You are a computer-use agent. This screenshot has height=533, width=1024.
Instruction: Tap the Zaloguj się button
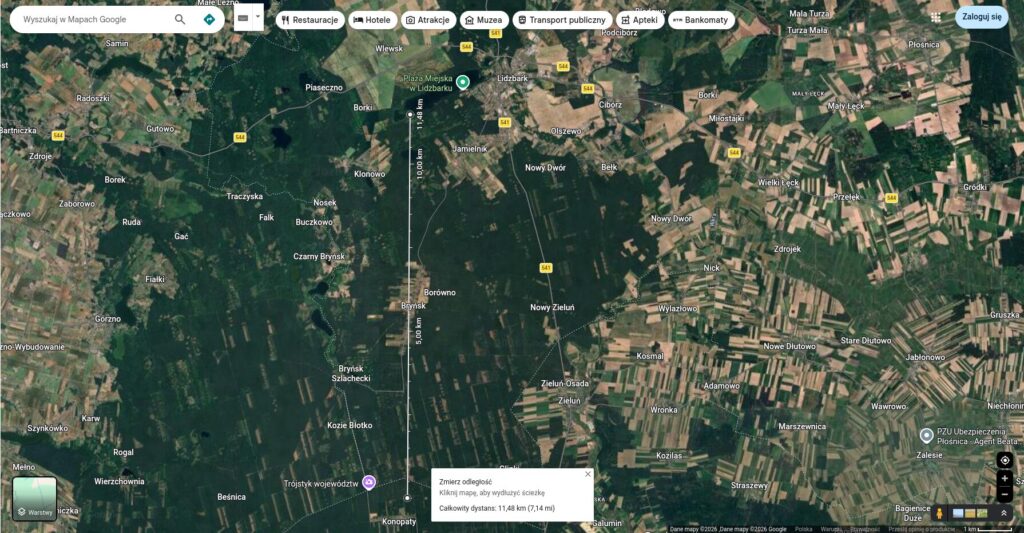point(981,17)
